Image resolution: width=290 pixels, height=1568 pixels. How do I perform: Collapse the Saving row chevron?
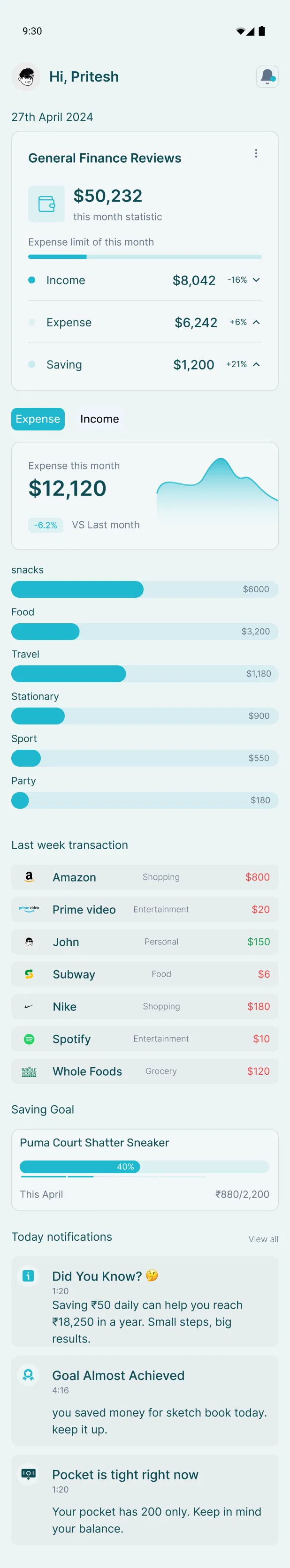coord(257,364)
